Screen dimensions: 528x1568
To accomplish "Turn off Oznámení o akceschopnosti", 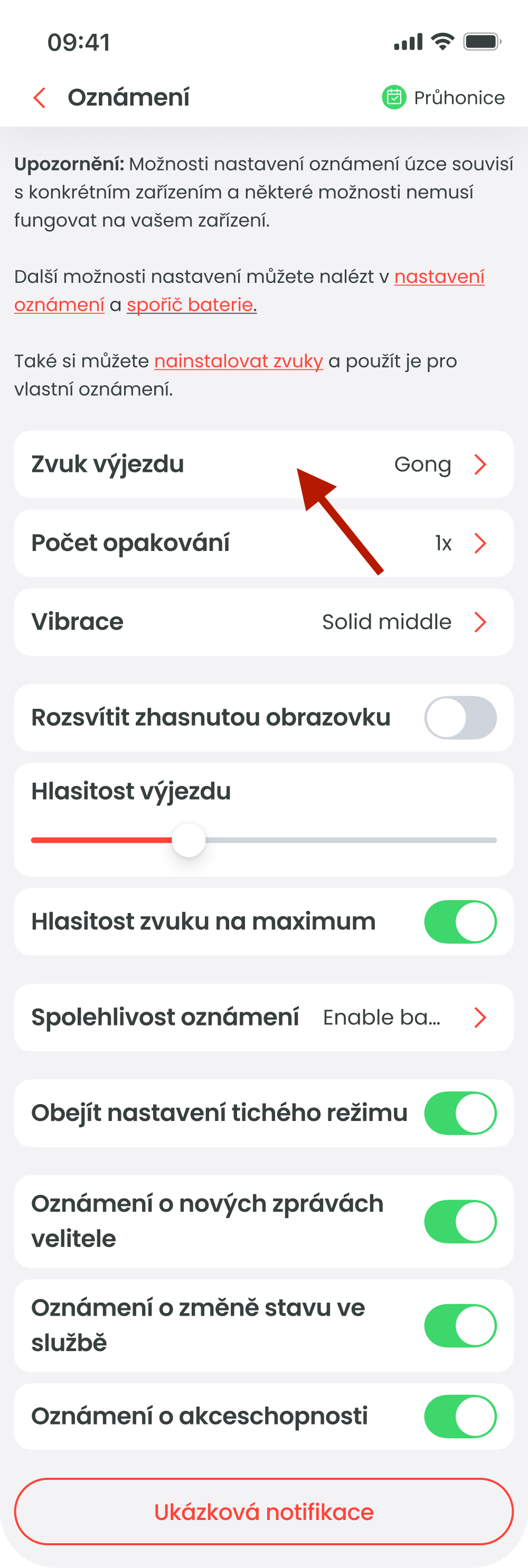I will tap(460, 1416).
